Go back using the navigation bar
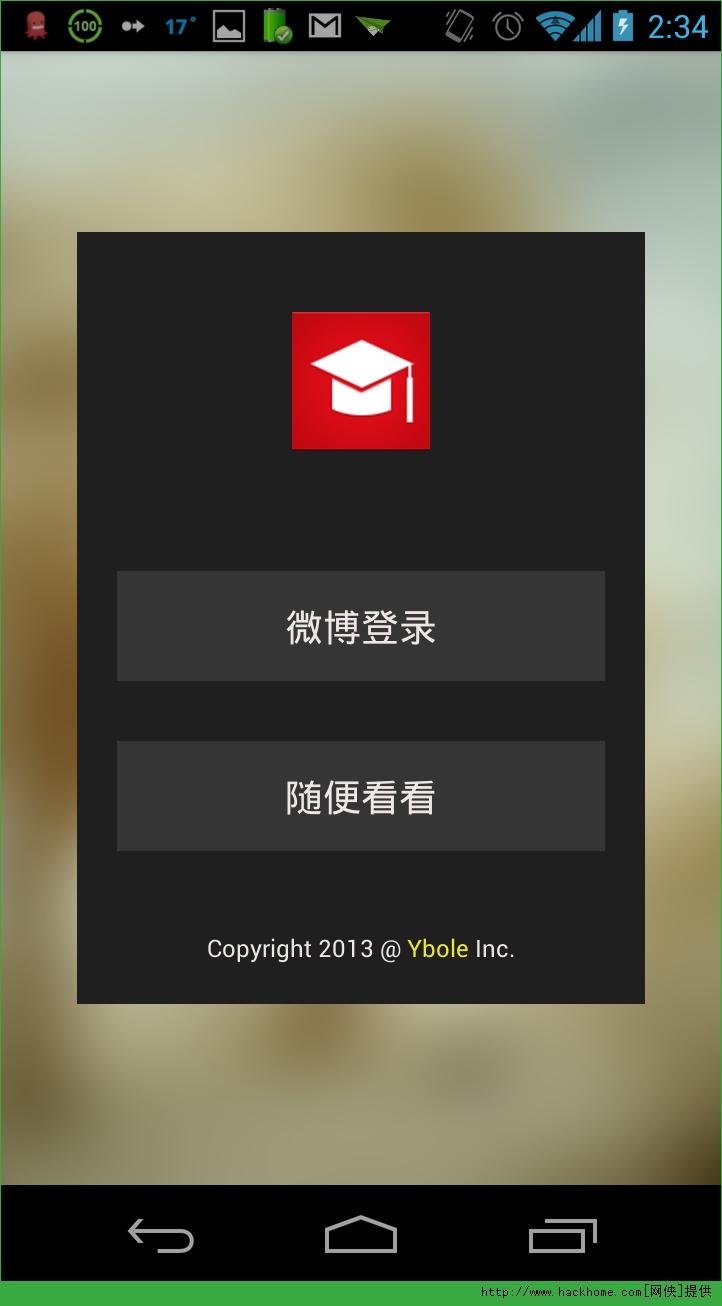The height and width of the screenshot is (1306, 722). (161, 1236)
